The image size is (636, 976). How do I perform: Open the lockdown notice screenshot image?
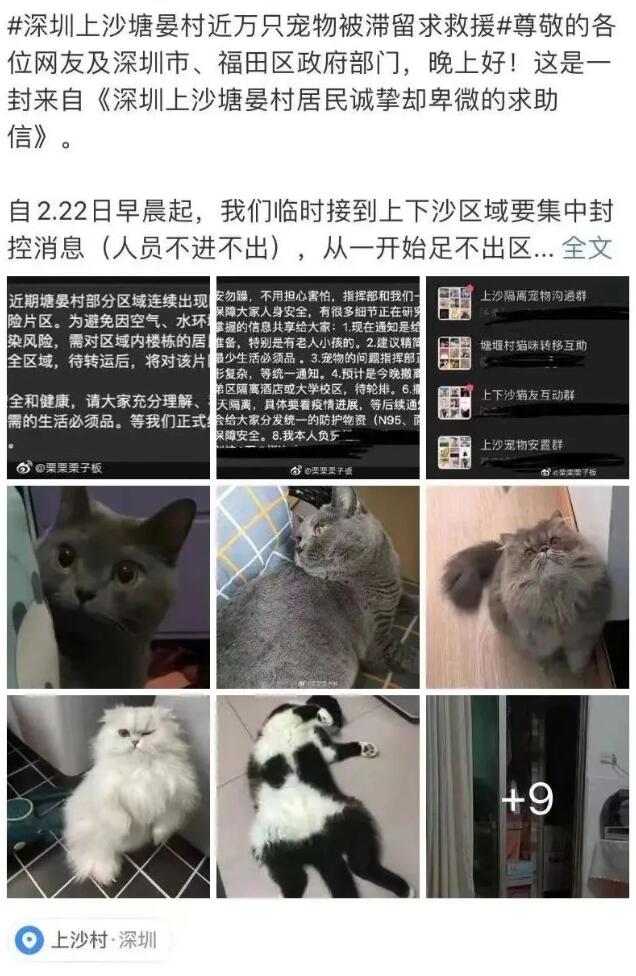108,378
